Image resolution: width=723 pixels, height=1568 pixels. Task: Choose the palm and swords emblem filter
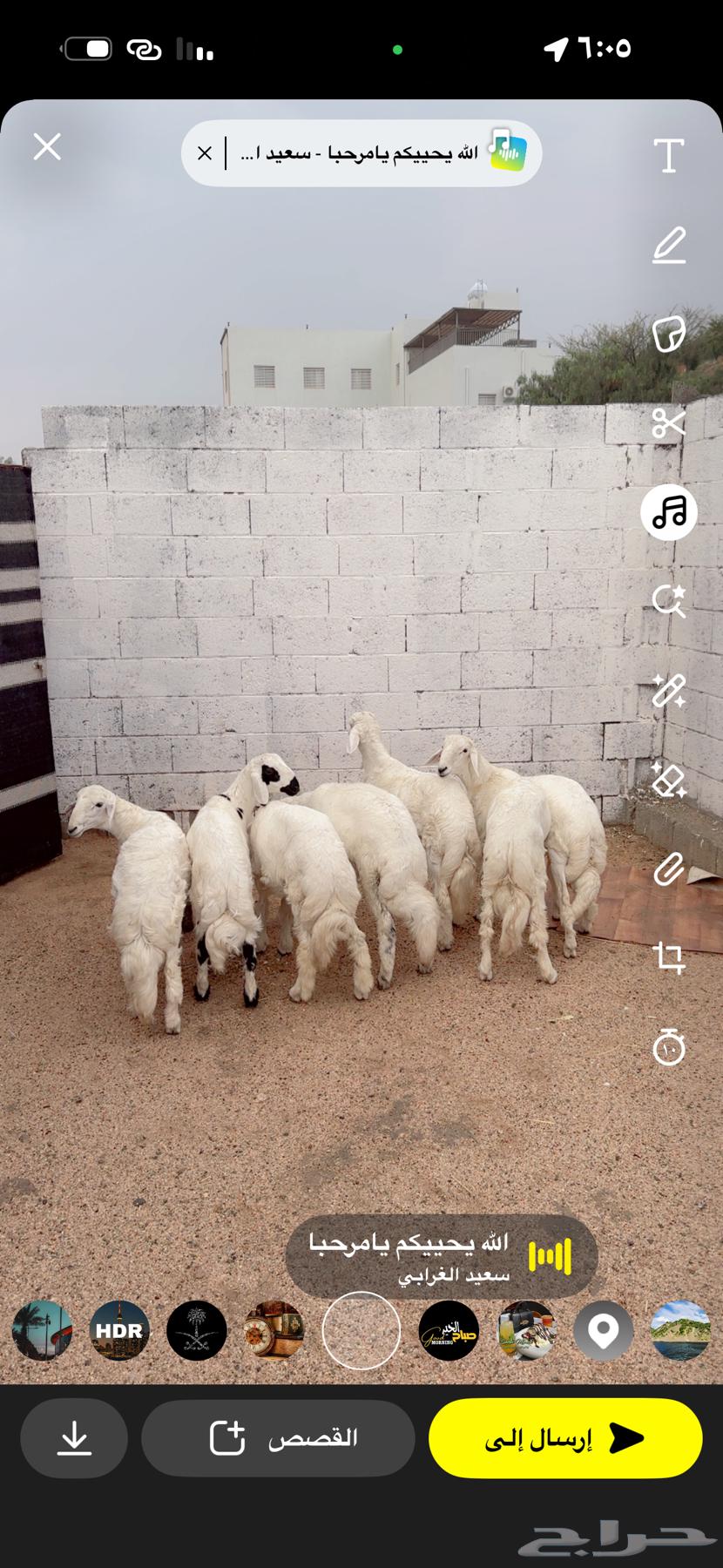197,1330
